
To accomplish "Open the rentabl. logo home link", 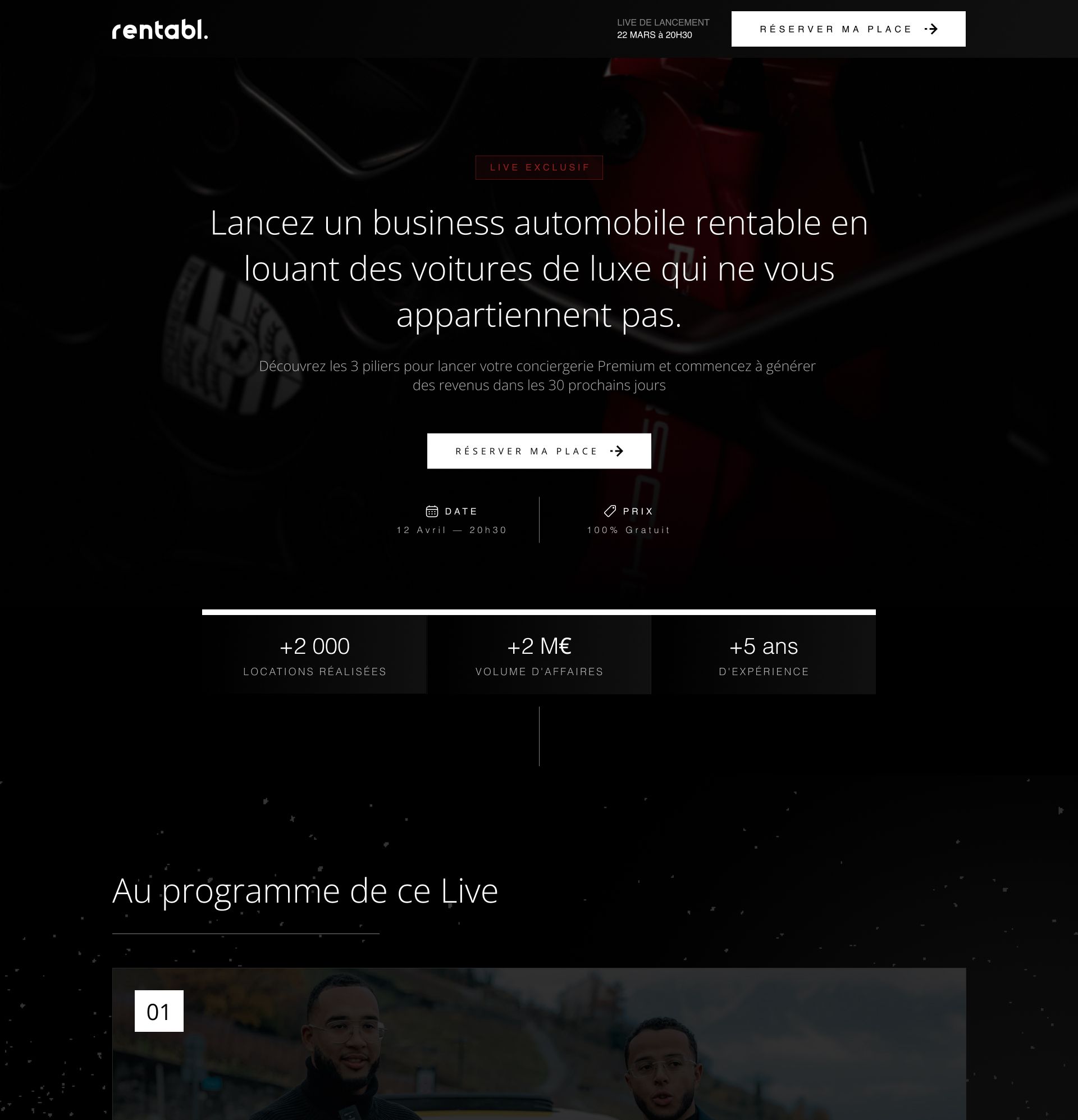I will 159,30.
